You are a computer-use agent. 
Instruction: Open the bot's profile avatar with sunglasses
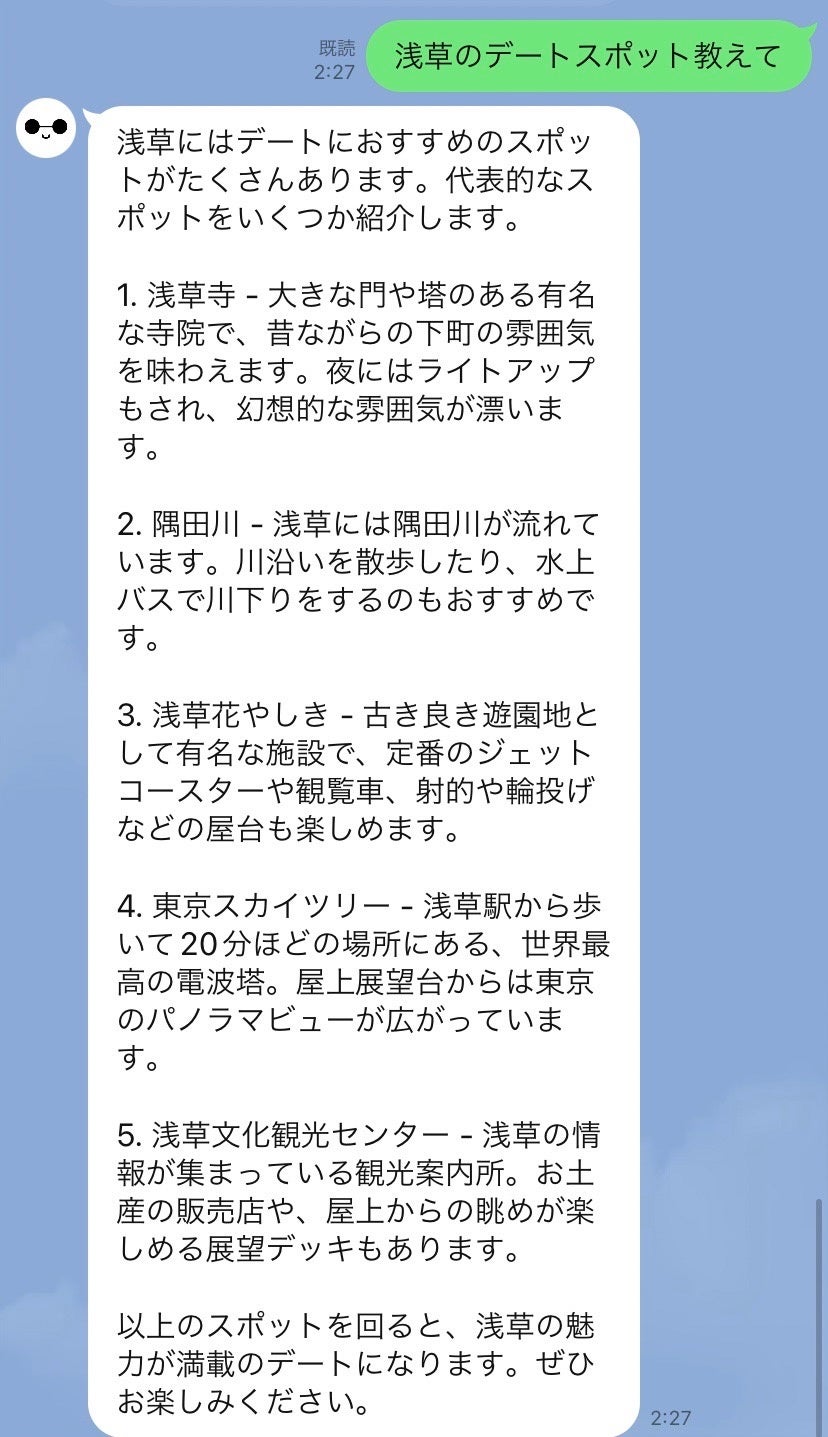tap(46, 128)
